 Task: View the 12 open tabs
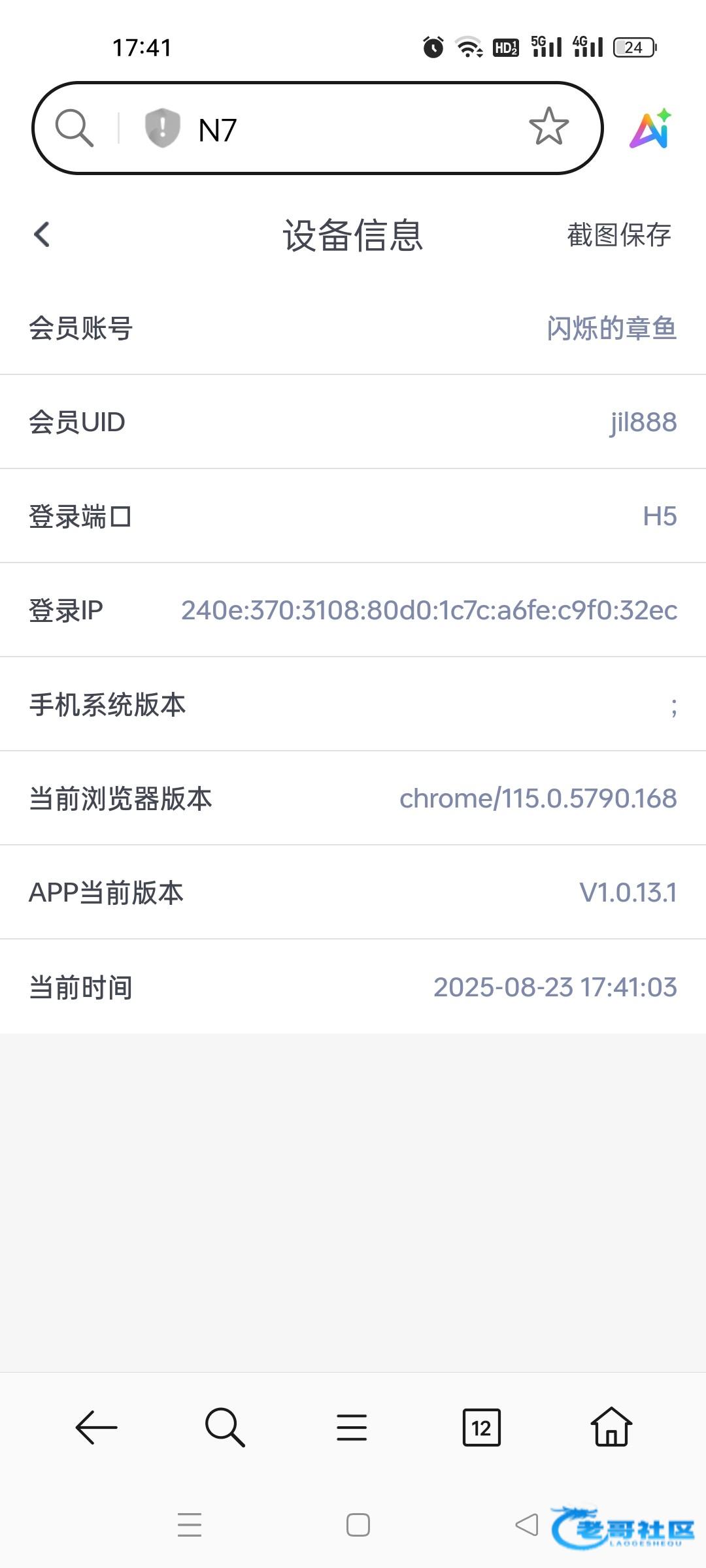[481, 1428]
